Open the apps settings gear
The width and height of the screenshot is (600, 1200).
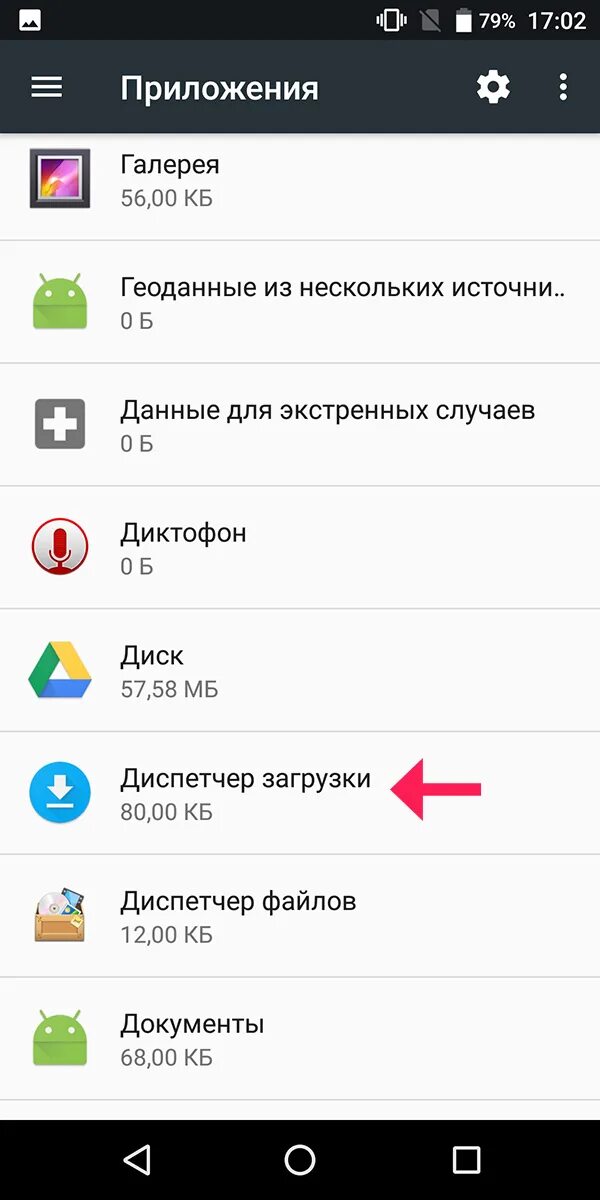point(492,88)
